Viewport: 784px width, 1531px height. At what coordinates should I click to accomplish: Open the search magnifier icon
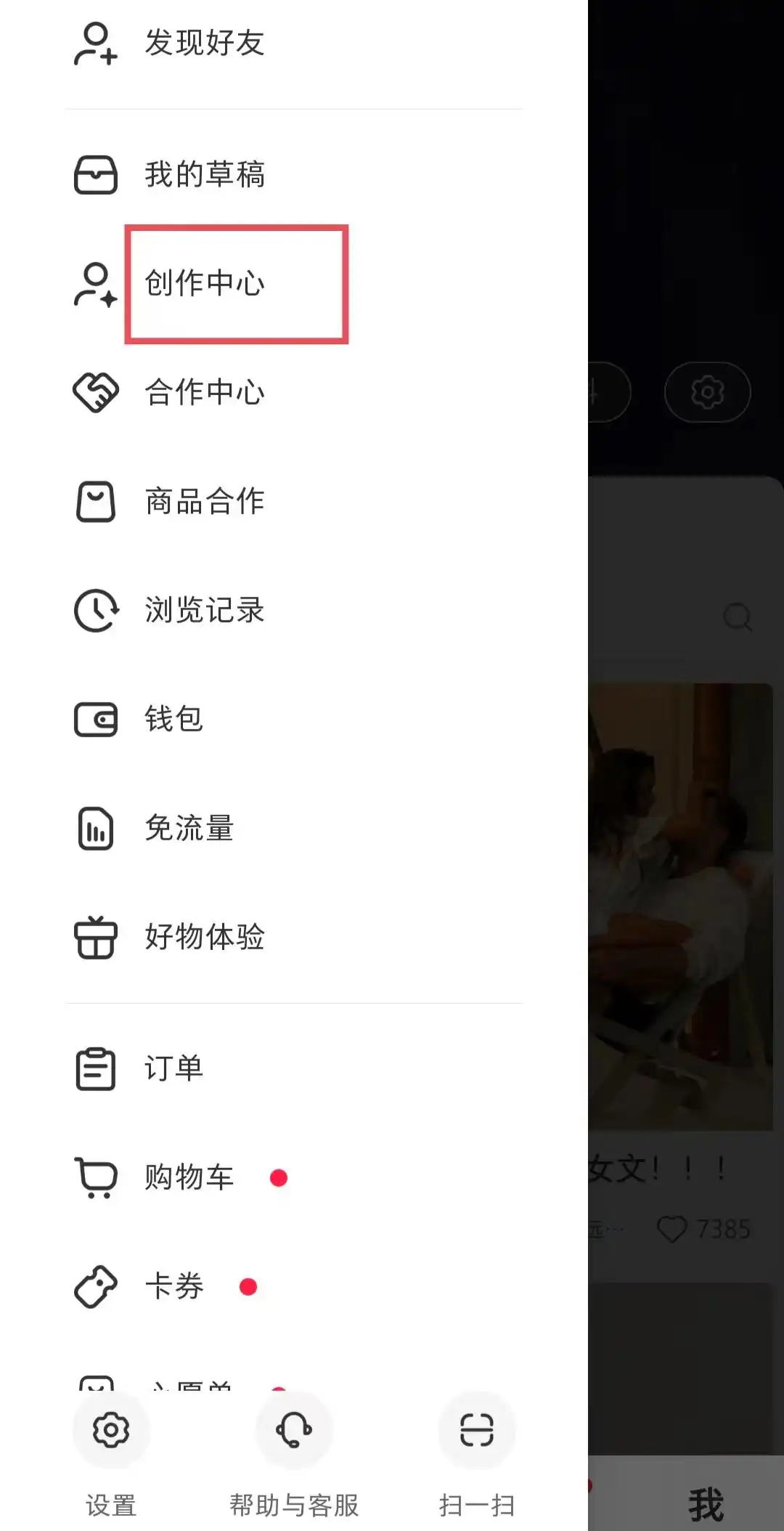(x=738, y=617)
